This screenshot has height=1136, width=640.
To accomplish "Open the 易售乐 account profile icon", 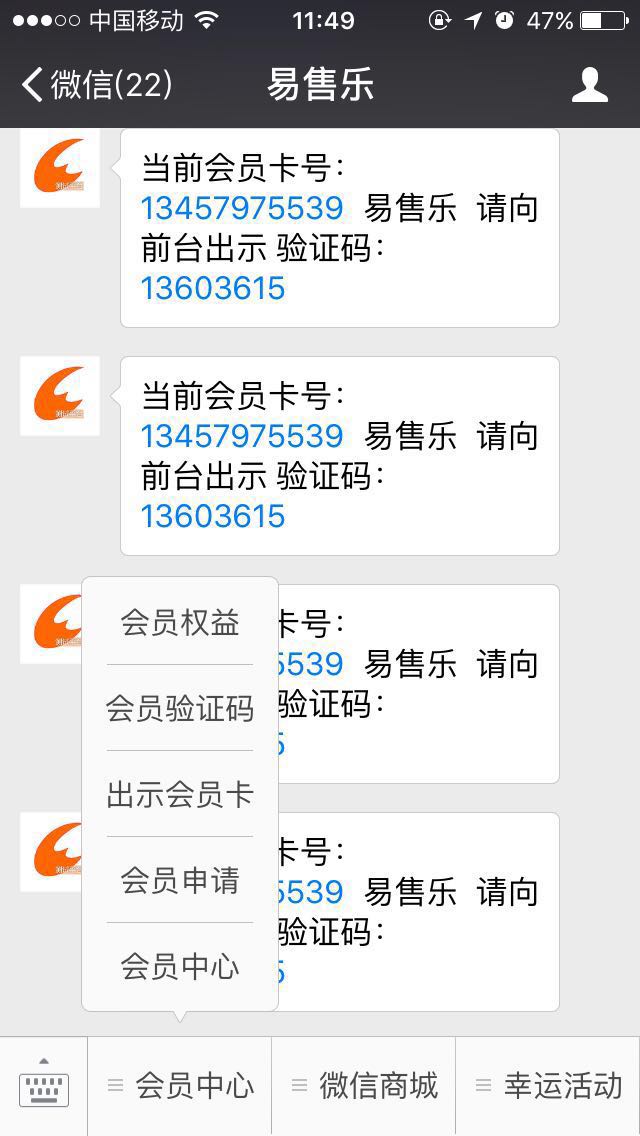I will [x=589, y=85].
